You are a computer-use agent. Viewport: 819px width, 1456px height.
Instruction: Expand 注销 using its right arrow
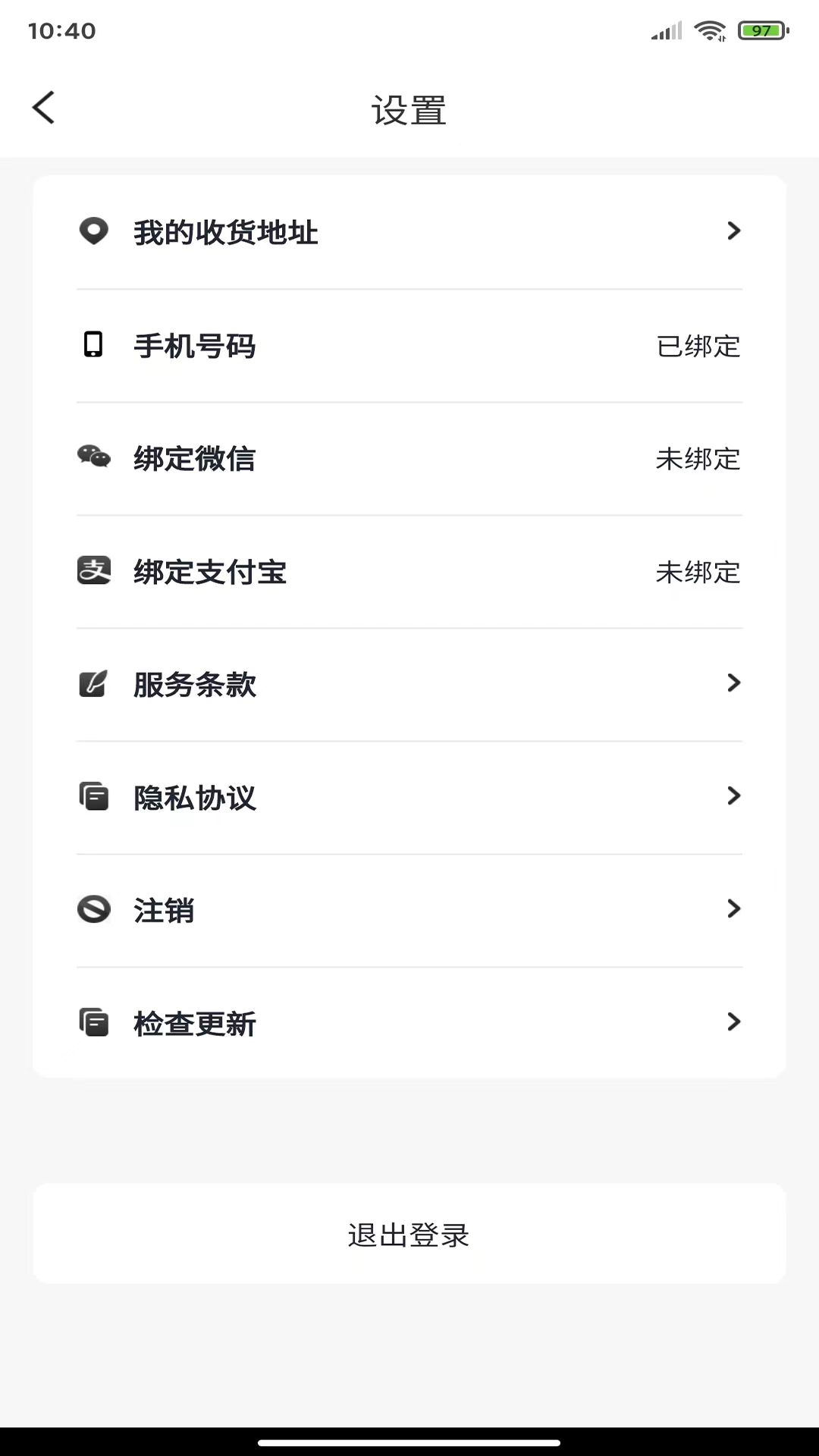[x=733, y=909]
